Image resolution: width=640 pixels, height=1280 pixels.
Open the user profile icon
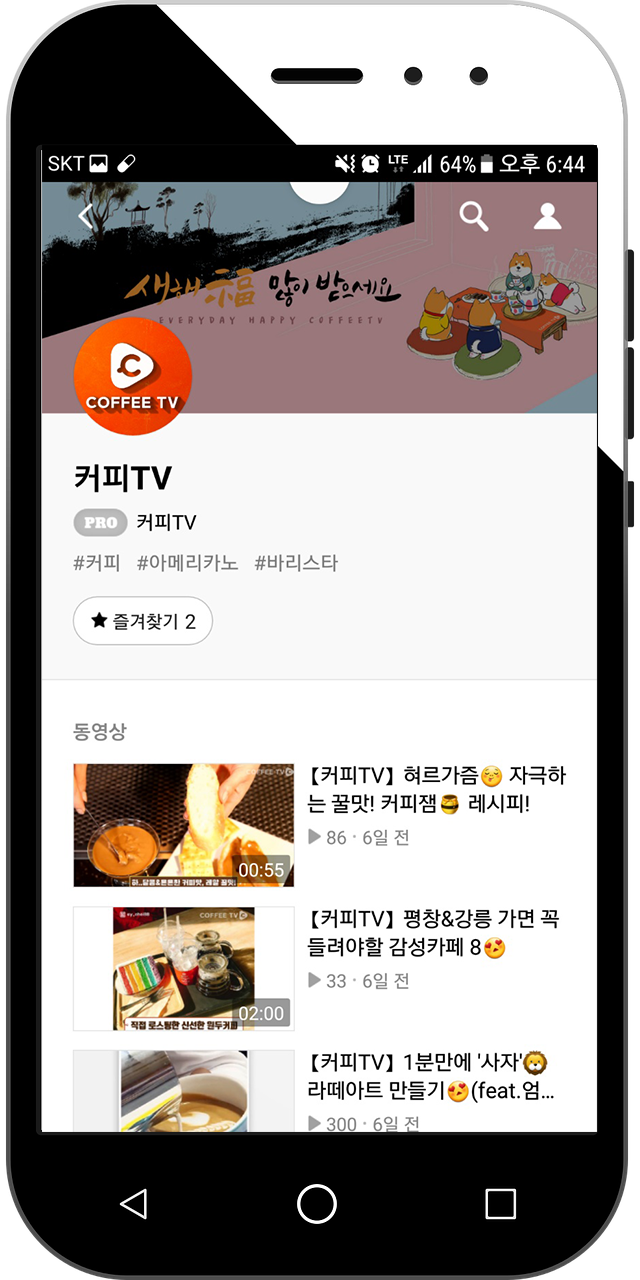547,216
